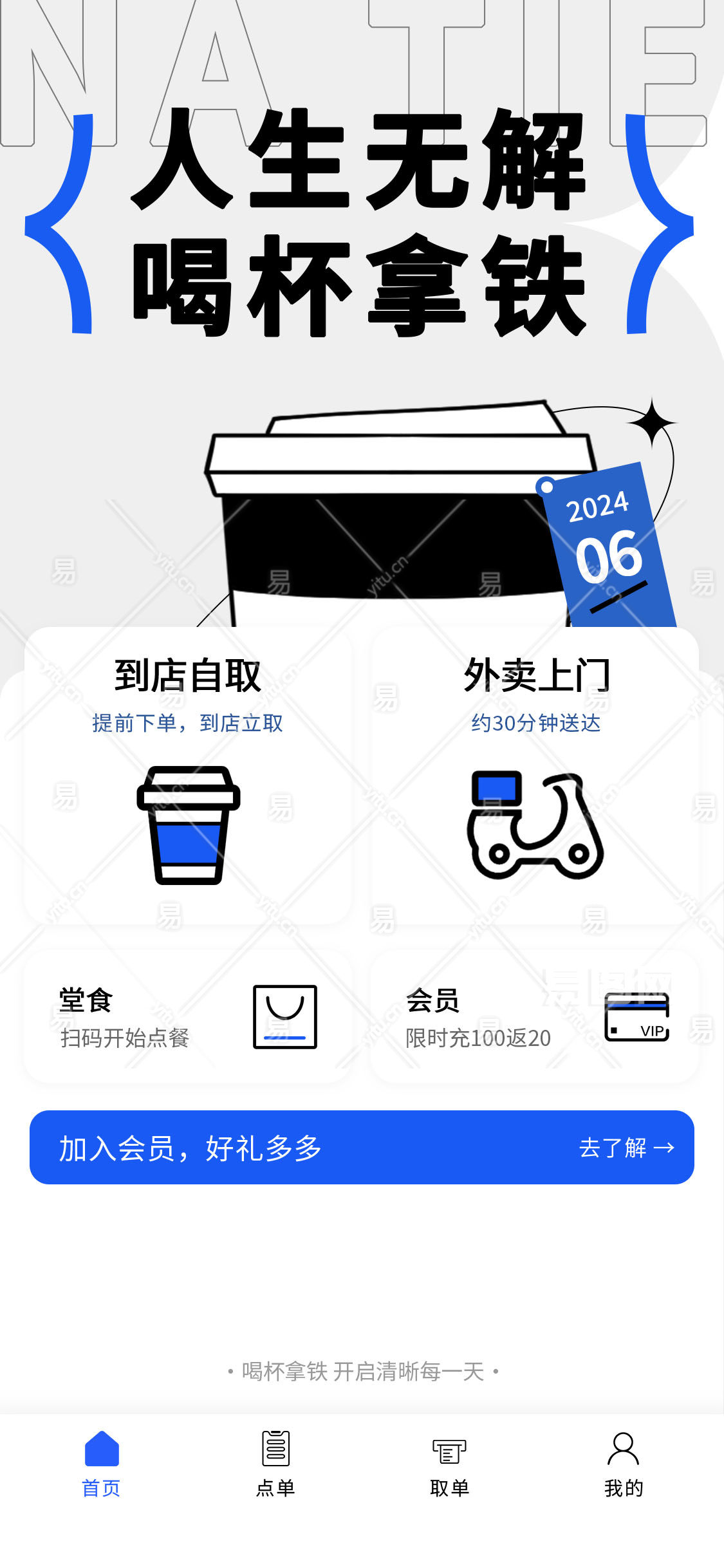Switch to the 首页 tab

pyautogui.click(x=102, y=1464)
